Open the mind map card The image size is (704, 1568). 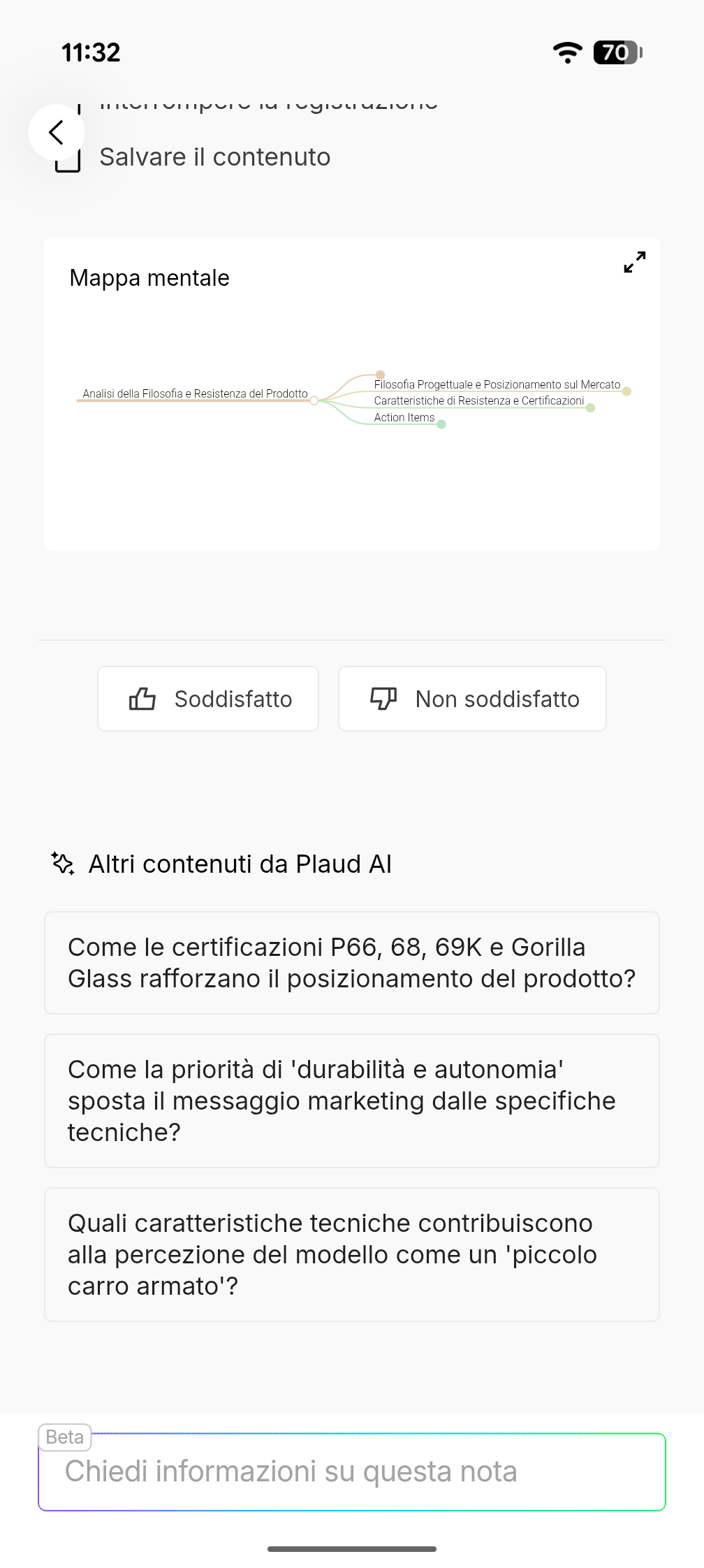click(x=351, y=419)
